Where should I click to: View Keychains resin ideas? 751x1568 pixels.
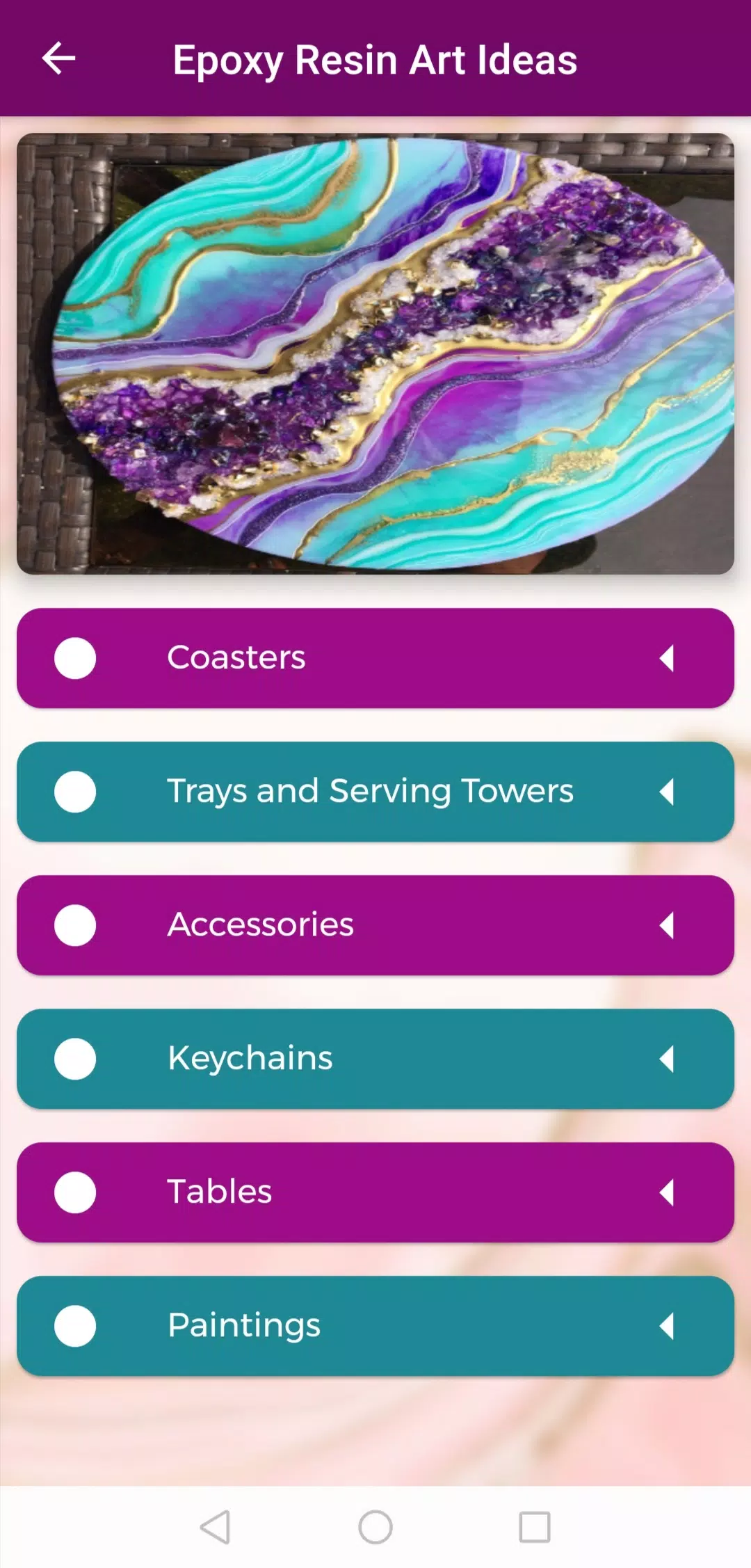point(375,1059)
